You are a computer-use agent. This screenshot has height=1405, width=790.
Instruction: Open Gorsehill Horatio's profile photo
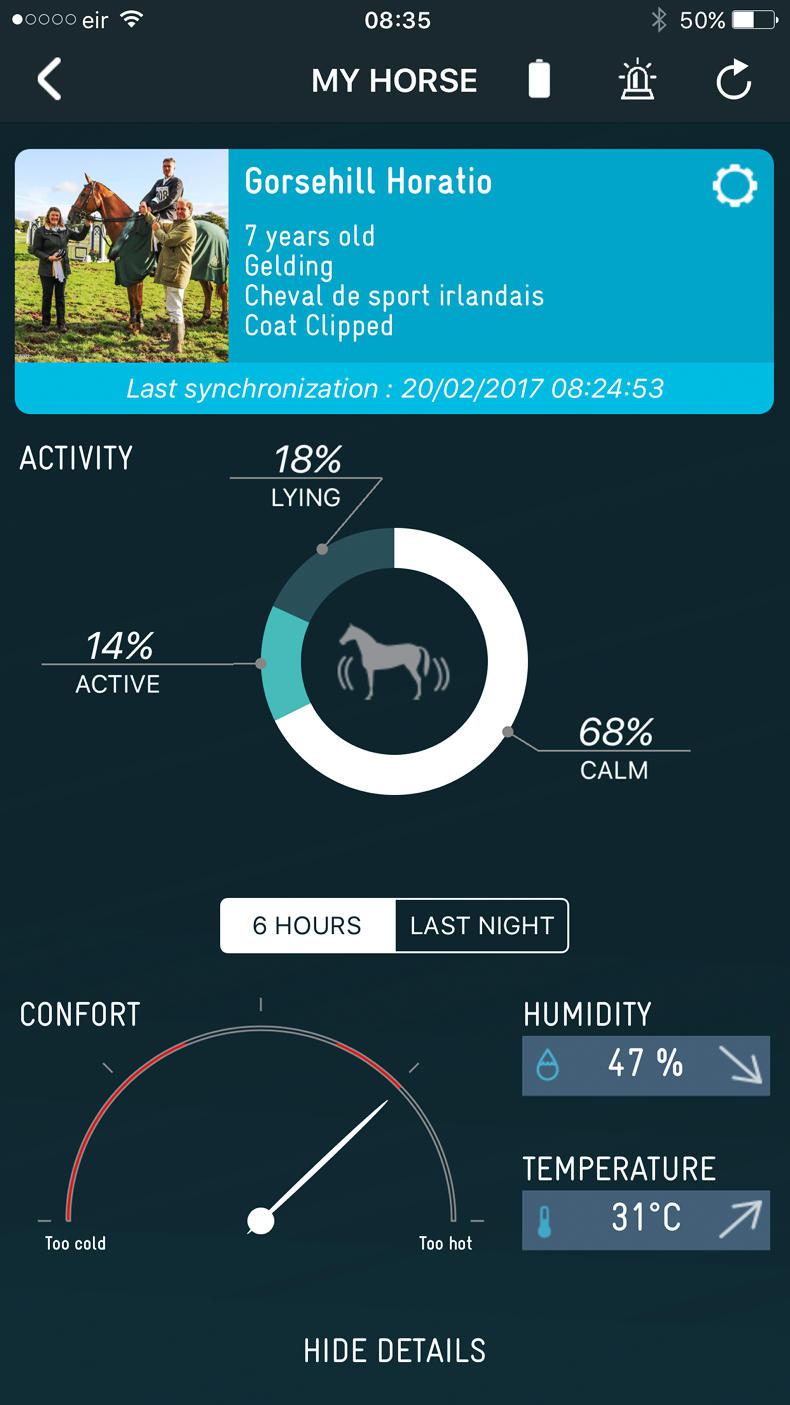click(x=122, y=256)
